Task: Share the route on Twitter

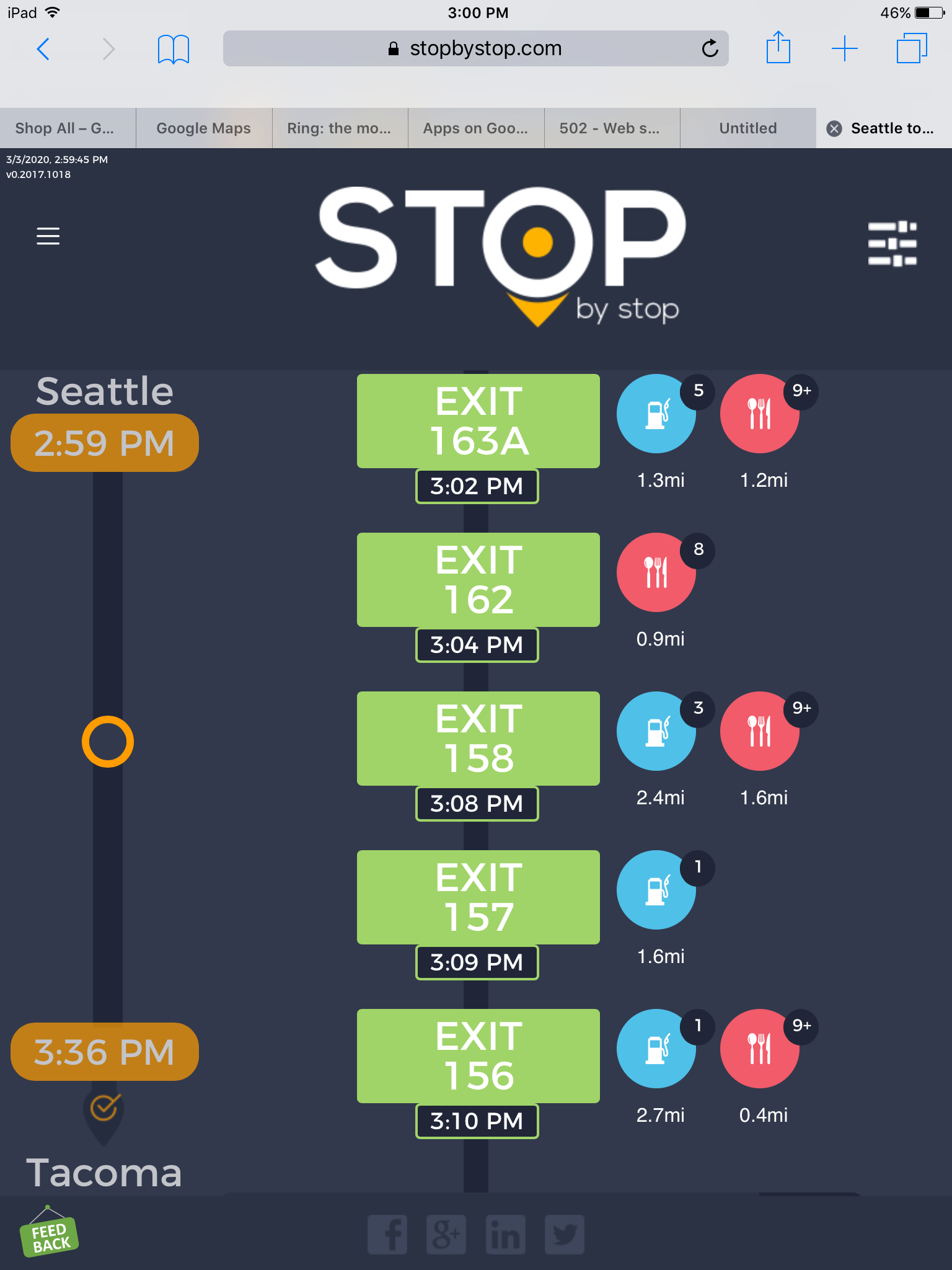Action: click(564, 1235)
